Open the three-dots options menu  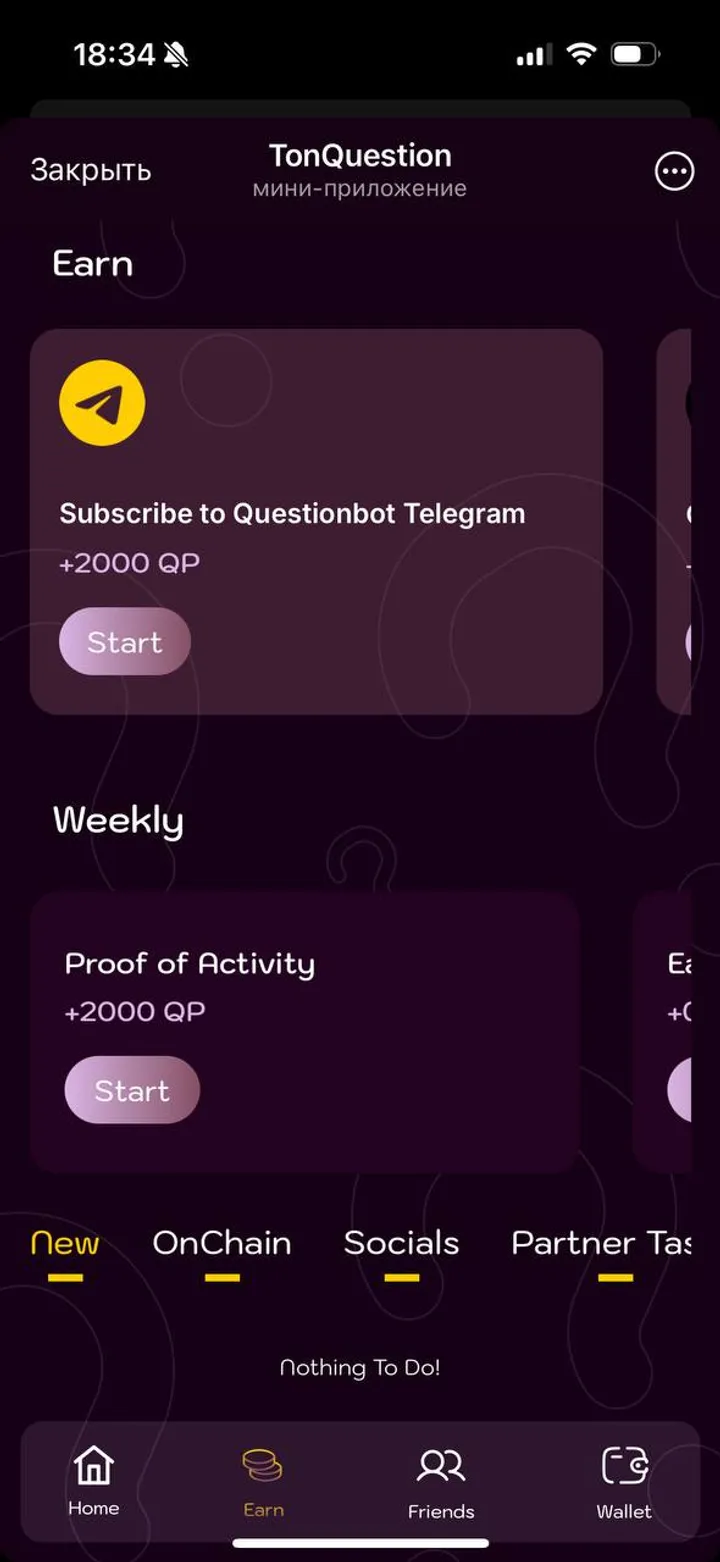[x=674, y=171]
